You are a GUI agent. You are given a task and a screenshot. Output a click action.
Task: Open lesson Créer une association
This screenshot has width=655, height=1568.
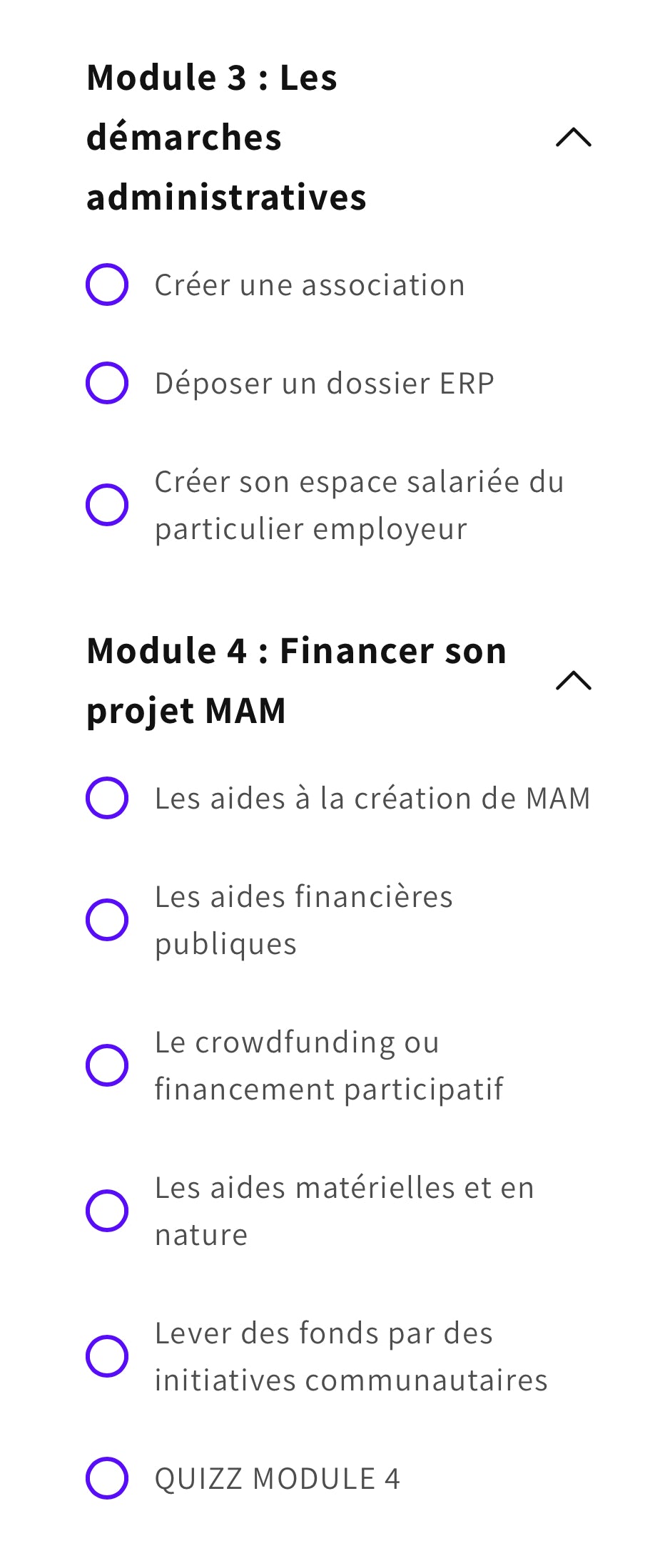coord(310,285)
